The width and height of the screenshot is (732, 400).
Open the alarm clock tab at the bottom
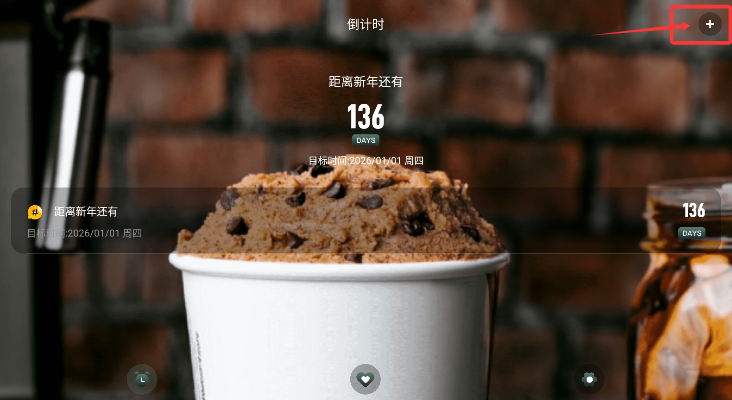point(143,379)
